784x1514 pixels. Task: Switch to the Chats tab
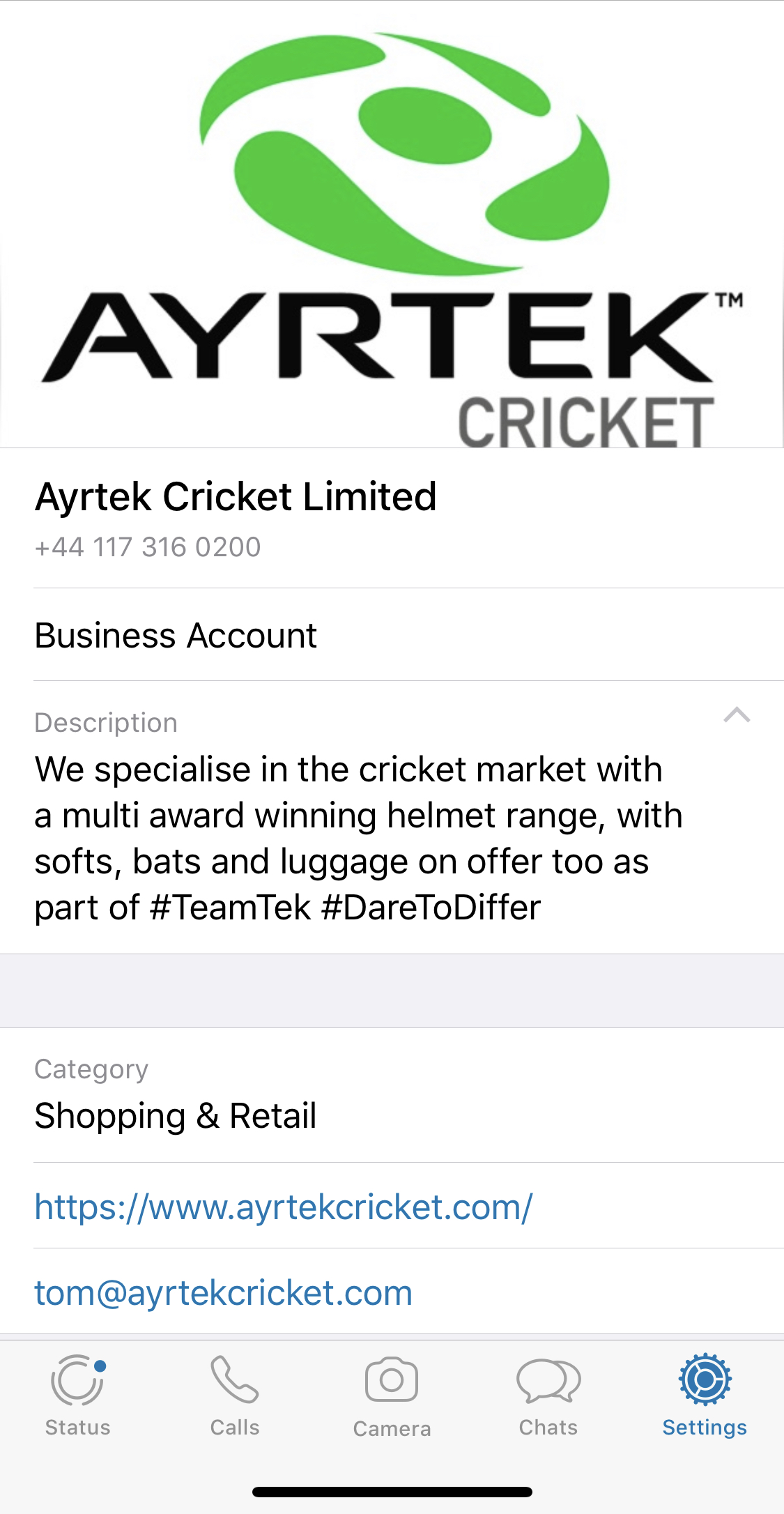548,1396
